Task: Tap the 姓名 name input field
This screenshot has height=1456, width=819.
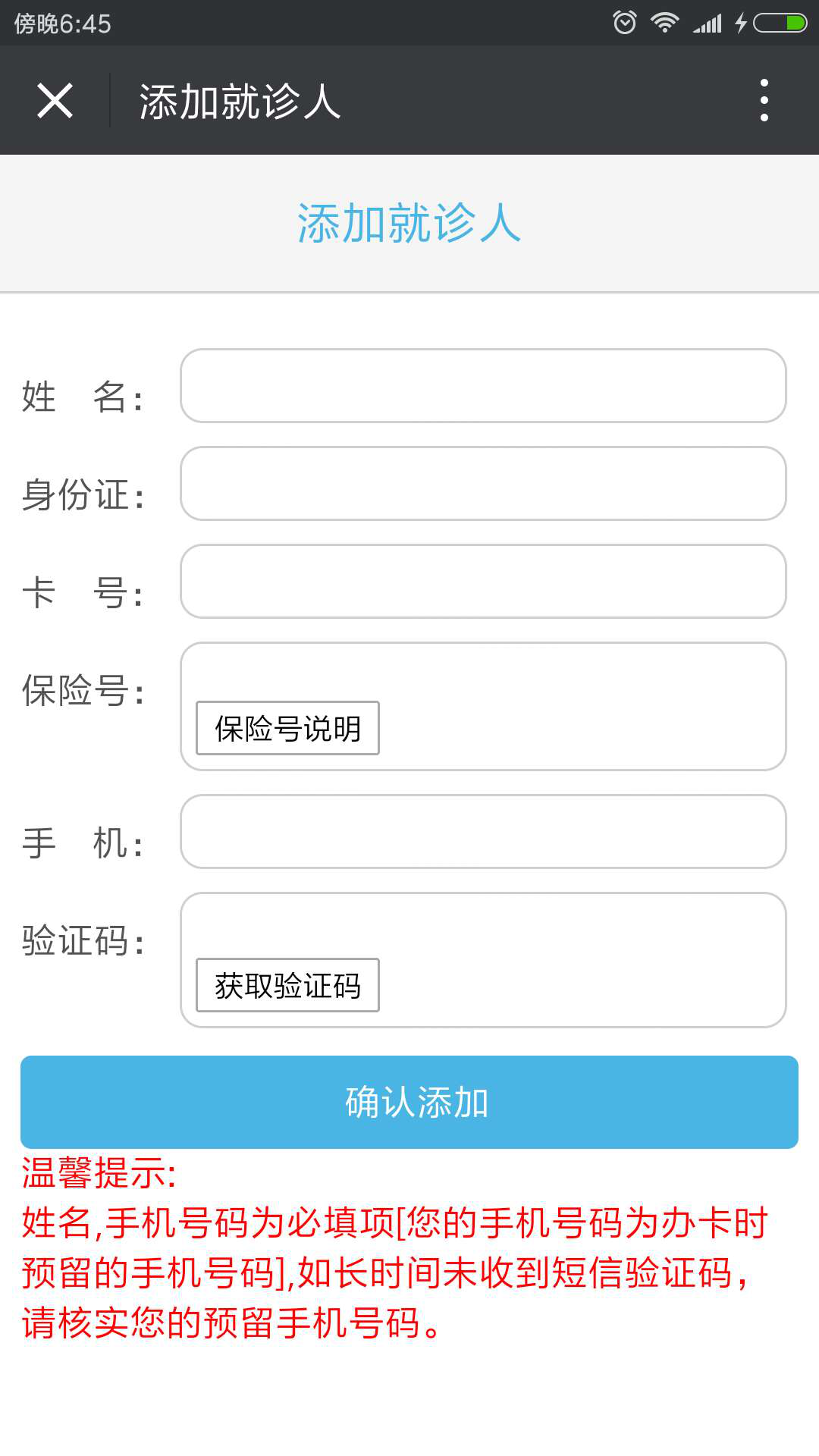Action: (x=483, y=386)
